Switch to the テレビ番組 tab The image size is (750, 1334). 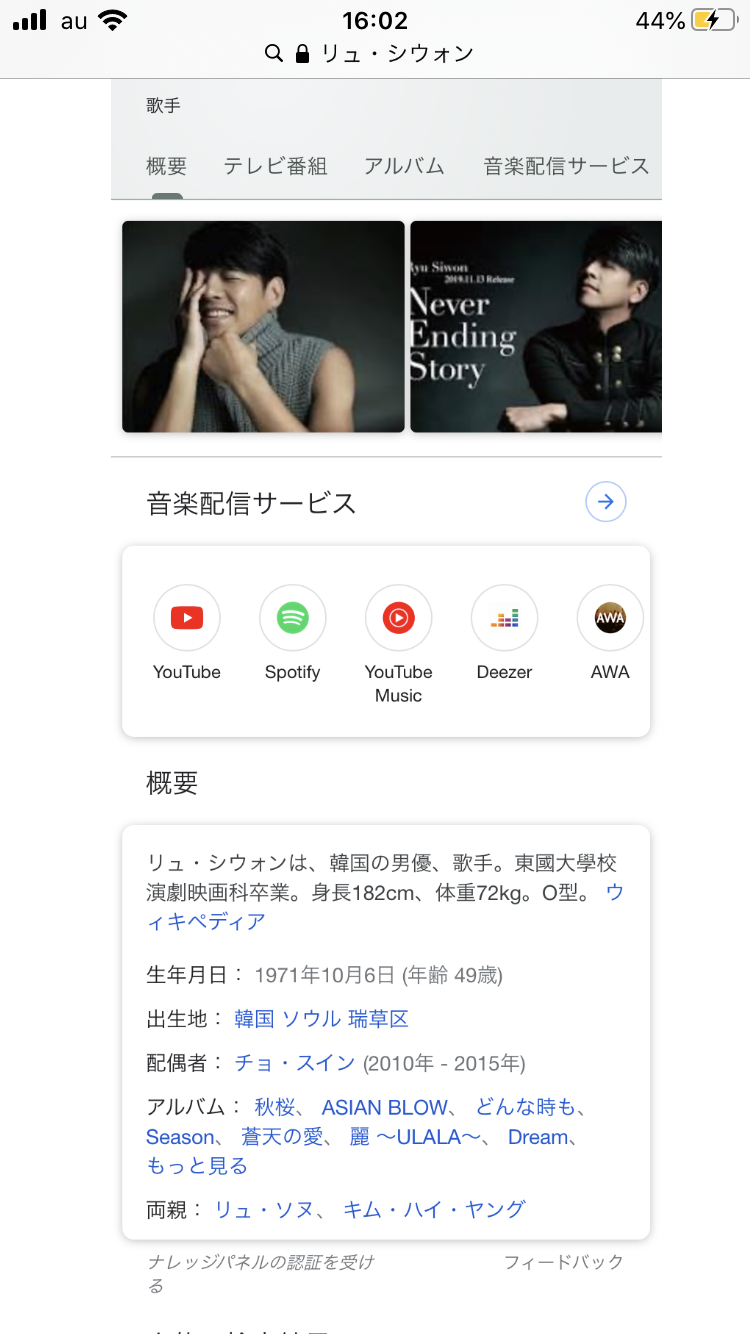coord(275,166)
